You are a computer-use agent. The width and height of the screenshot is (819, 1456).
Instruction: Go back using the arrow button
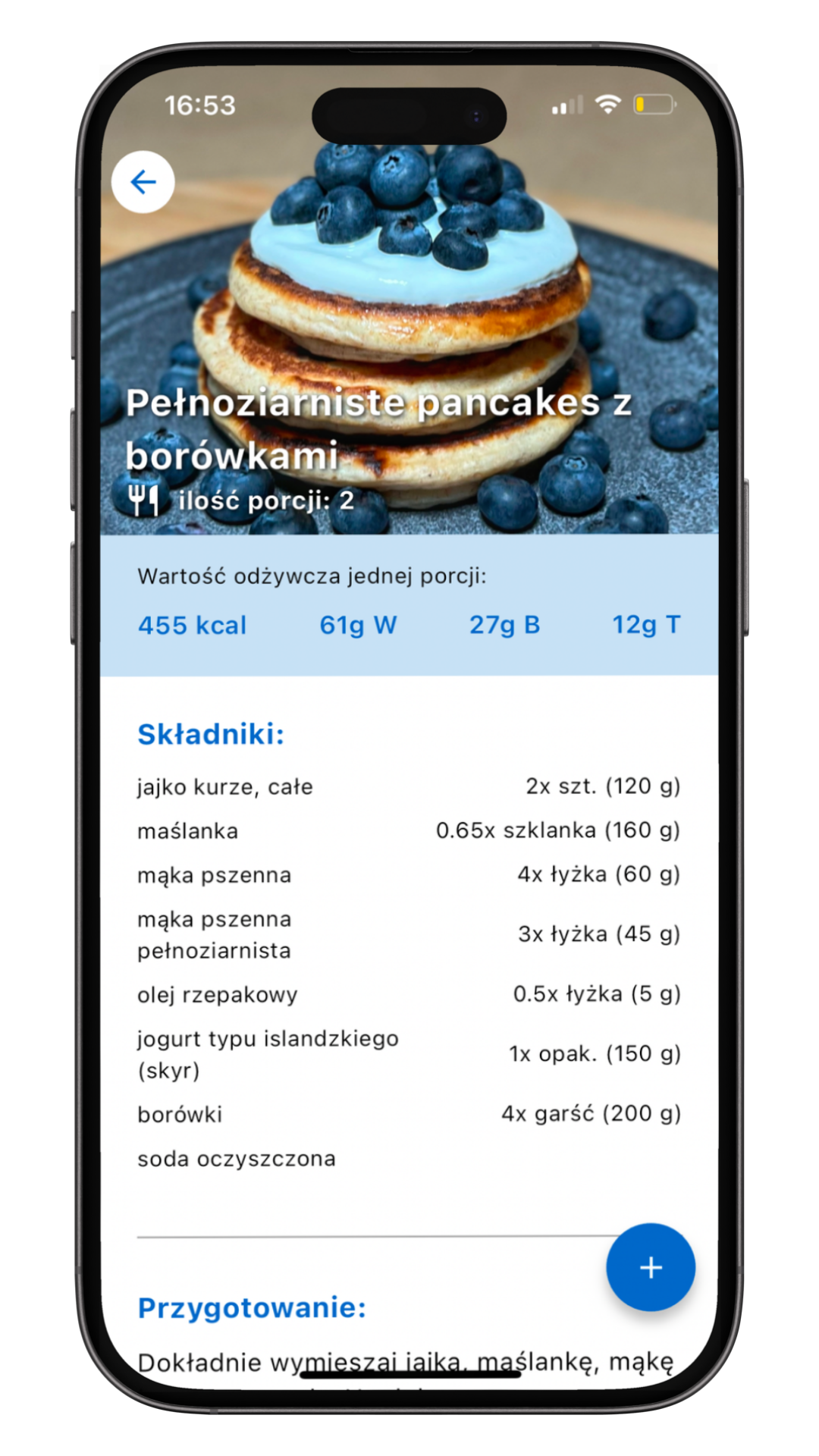143,182
